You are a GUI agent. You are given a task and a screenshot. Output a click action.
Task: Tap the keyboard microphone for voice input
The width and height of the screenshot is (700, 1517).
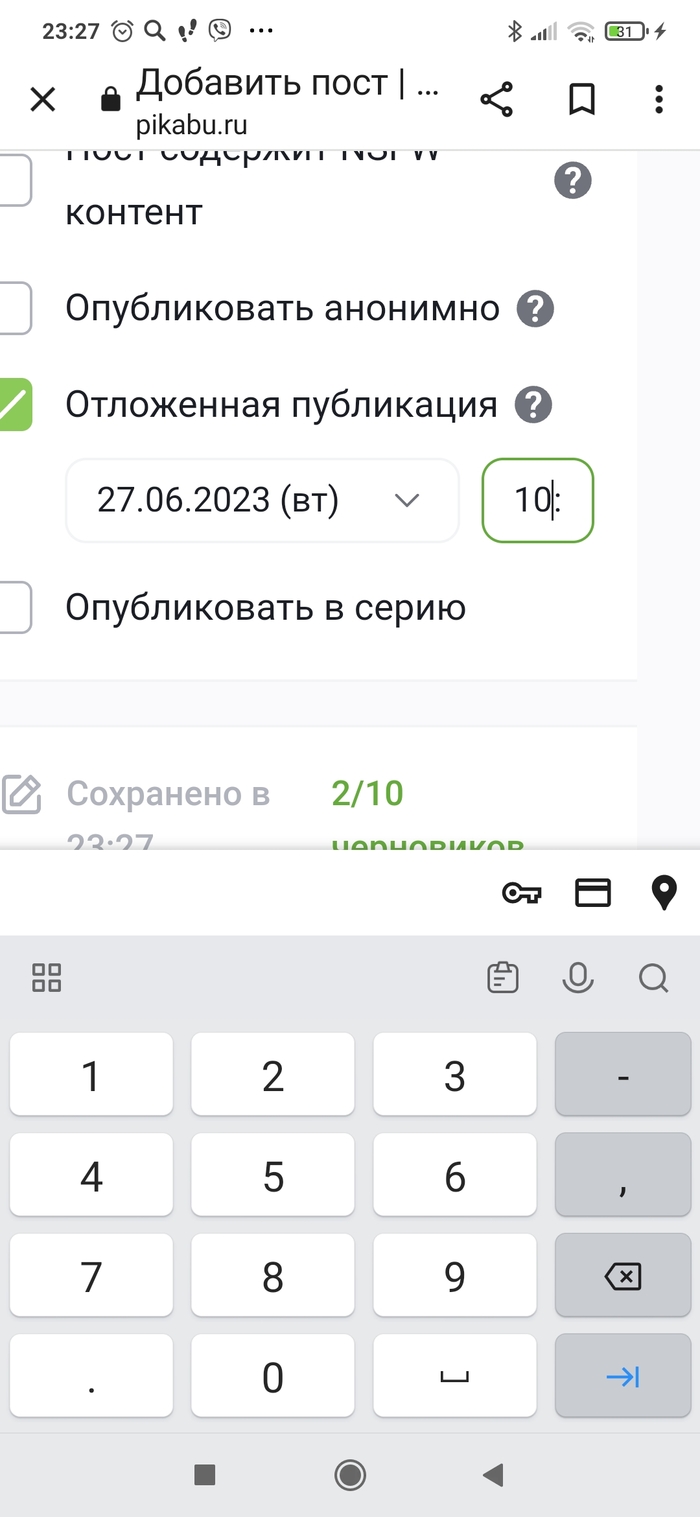pyautogui.click(x=578, y=977)
